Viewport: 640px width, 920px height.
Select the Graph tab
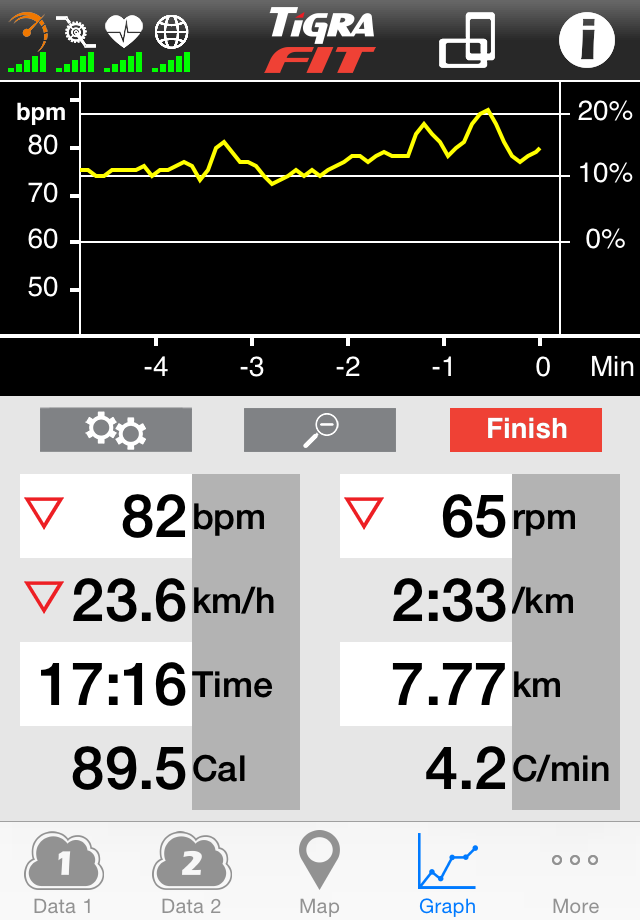coord(447,872)
